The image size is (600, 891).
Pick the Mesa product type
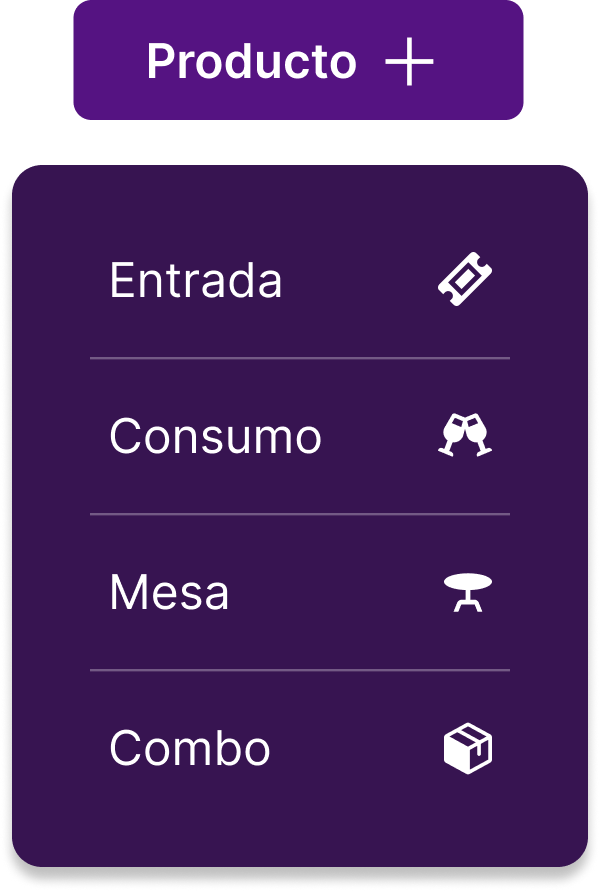click(x=299, y=592)
